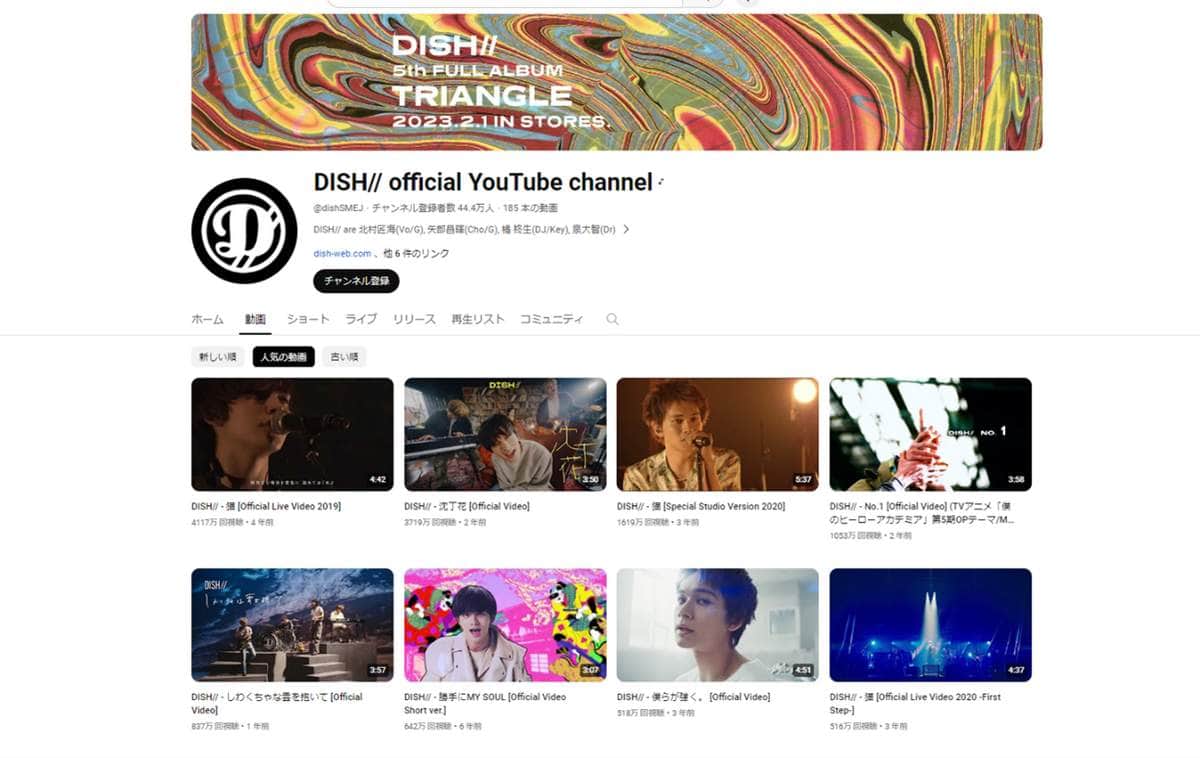The width and height of the screenshot is (1200, 758).
Task: Sort videos by 新しい順 chip
Action: click(x=217, y=357)
